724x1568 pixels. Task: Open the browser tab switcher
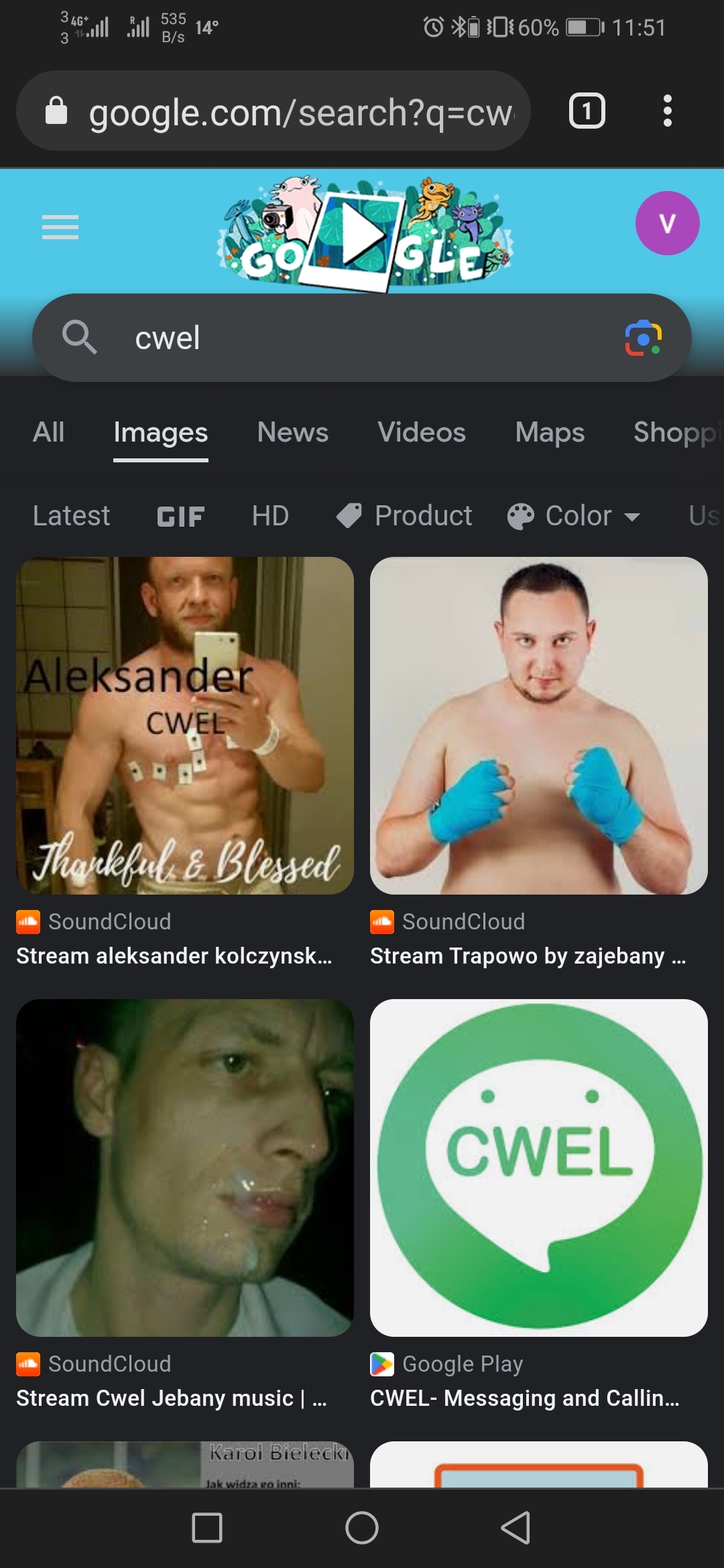click(587, 111)
